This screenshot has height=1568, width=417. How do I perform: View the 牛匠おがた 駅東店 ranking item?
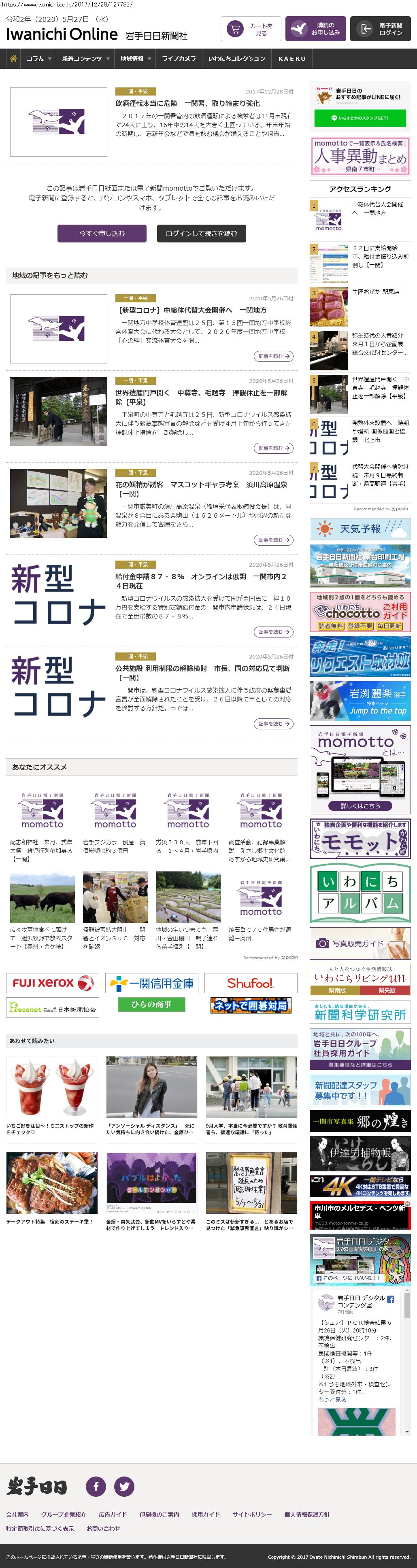tap(376, 292)
